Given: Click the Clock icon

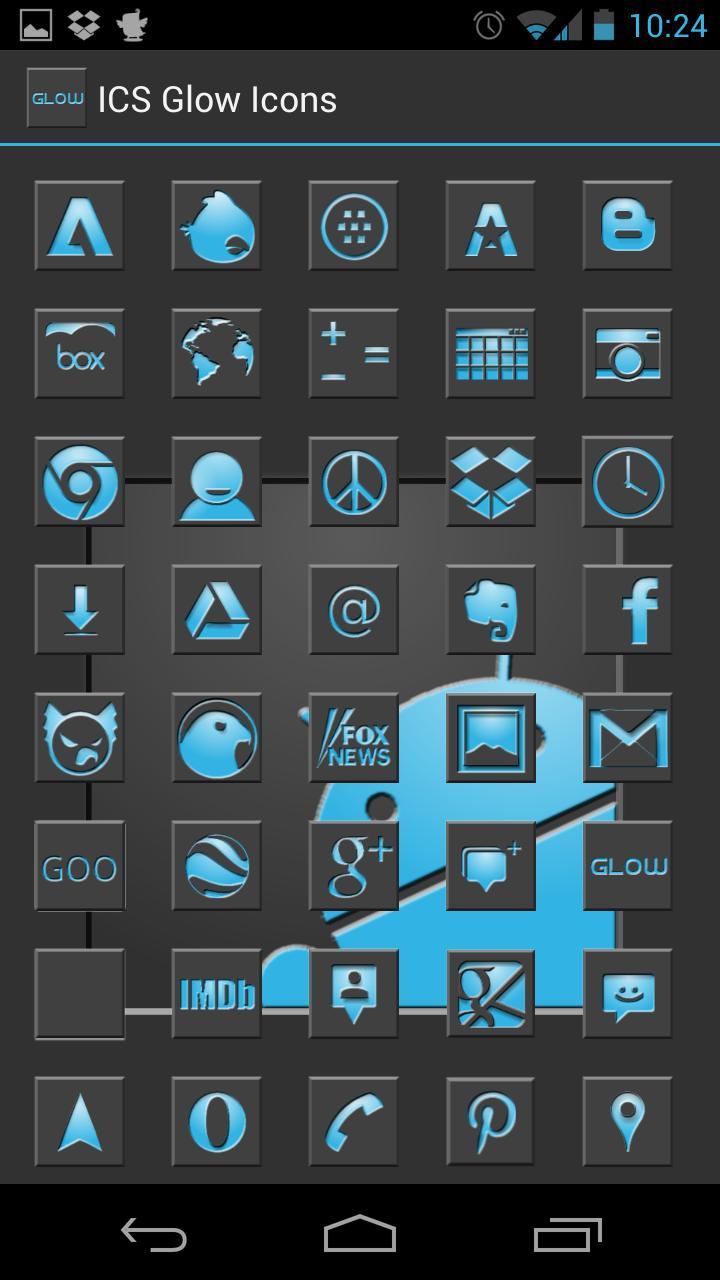Looking at the screenshot, I should coord(627,483).
